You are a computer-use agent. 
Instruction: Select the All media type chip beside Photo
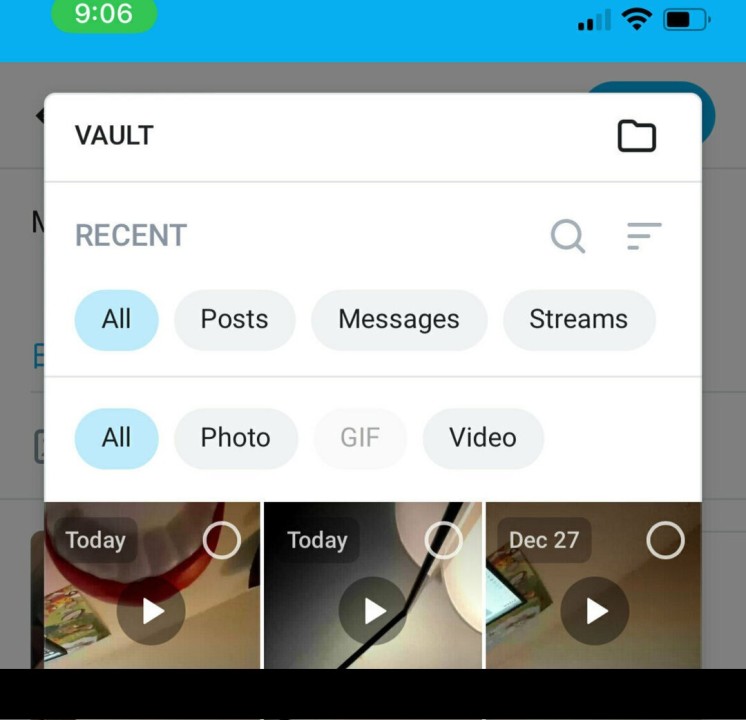116,438
